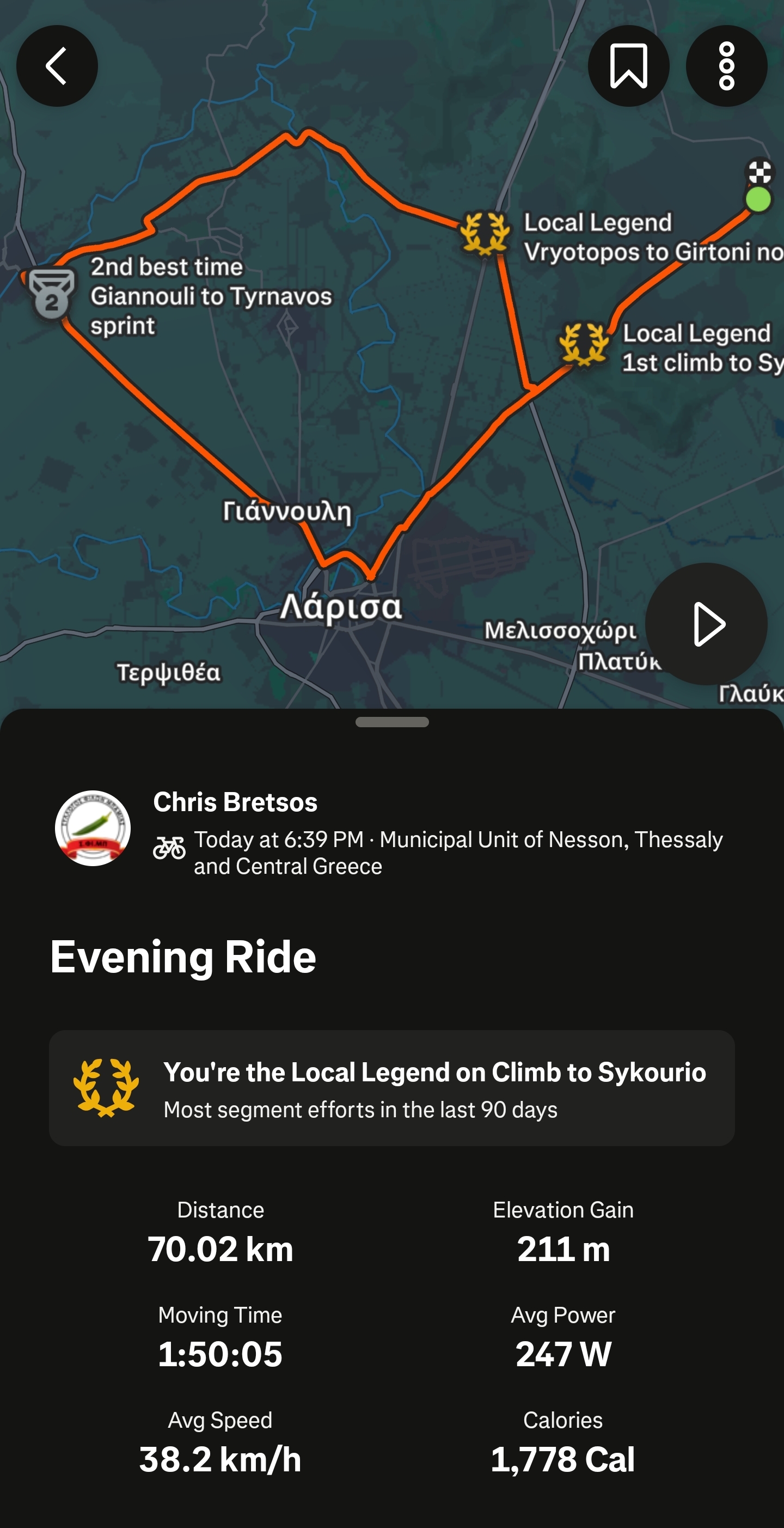The height and width of the screenshot is (1528, 784).
Task: Bookmark this Evening Ride activity
Action: tap(628, 66)
